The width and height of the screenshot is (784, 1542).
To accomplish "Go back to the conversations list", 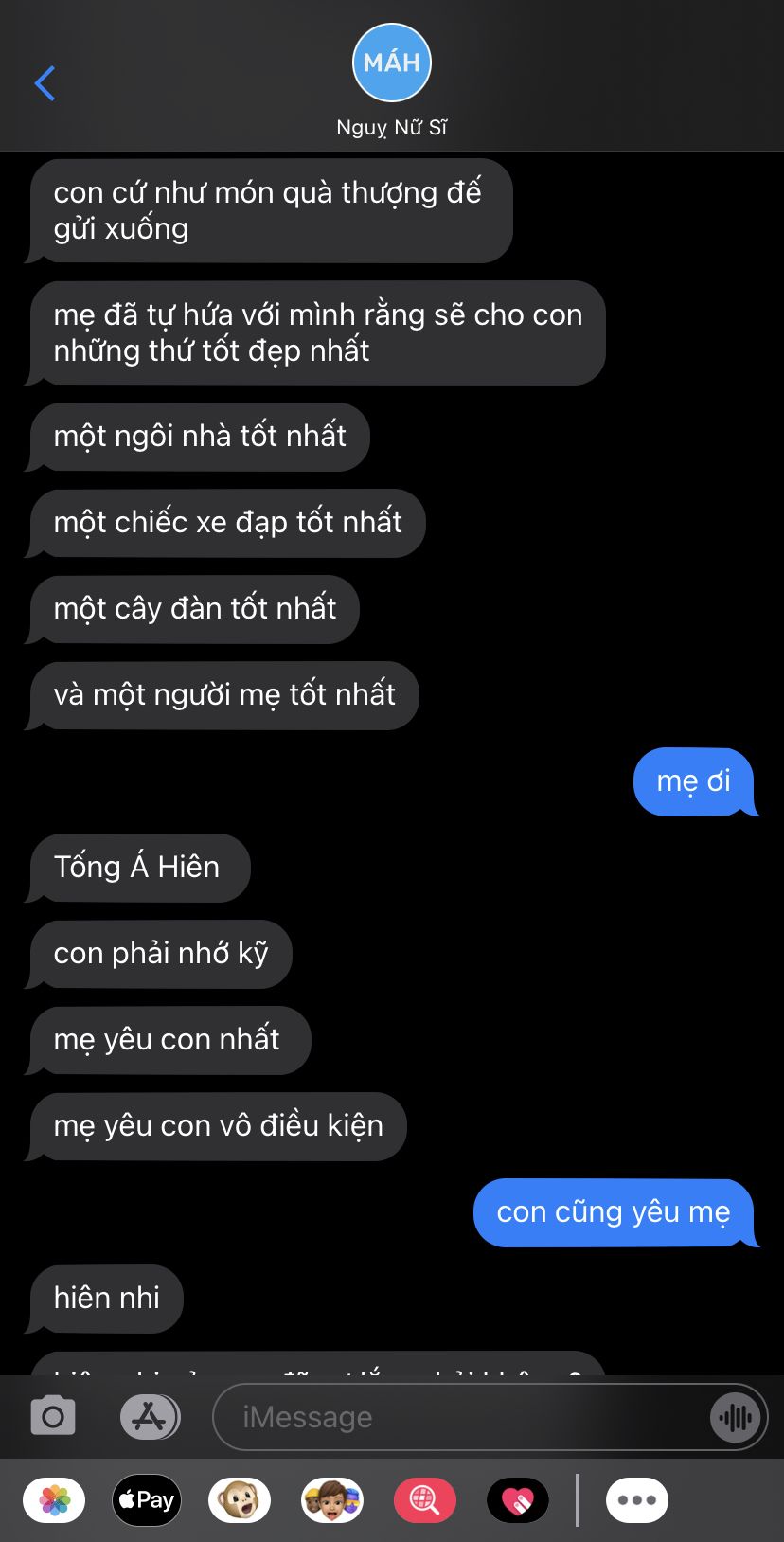I will [45, 83].
